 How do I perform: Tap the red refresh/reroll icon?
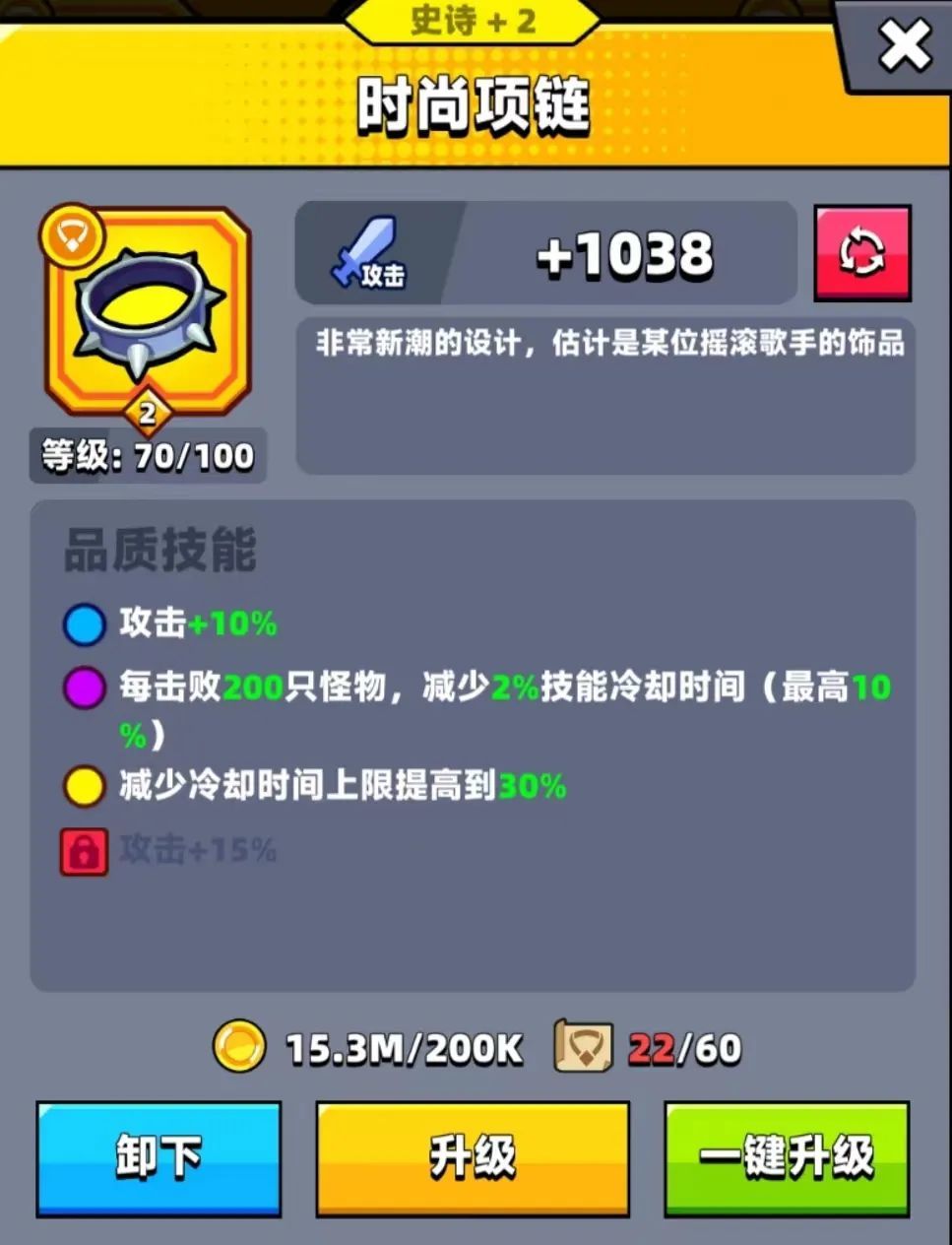862,253
